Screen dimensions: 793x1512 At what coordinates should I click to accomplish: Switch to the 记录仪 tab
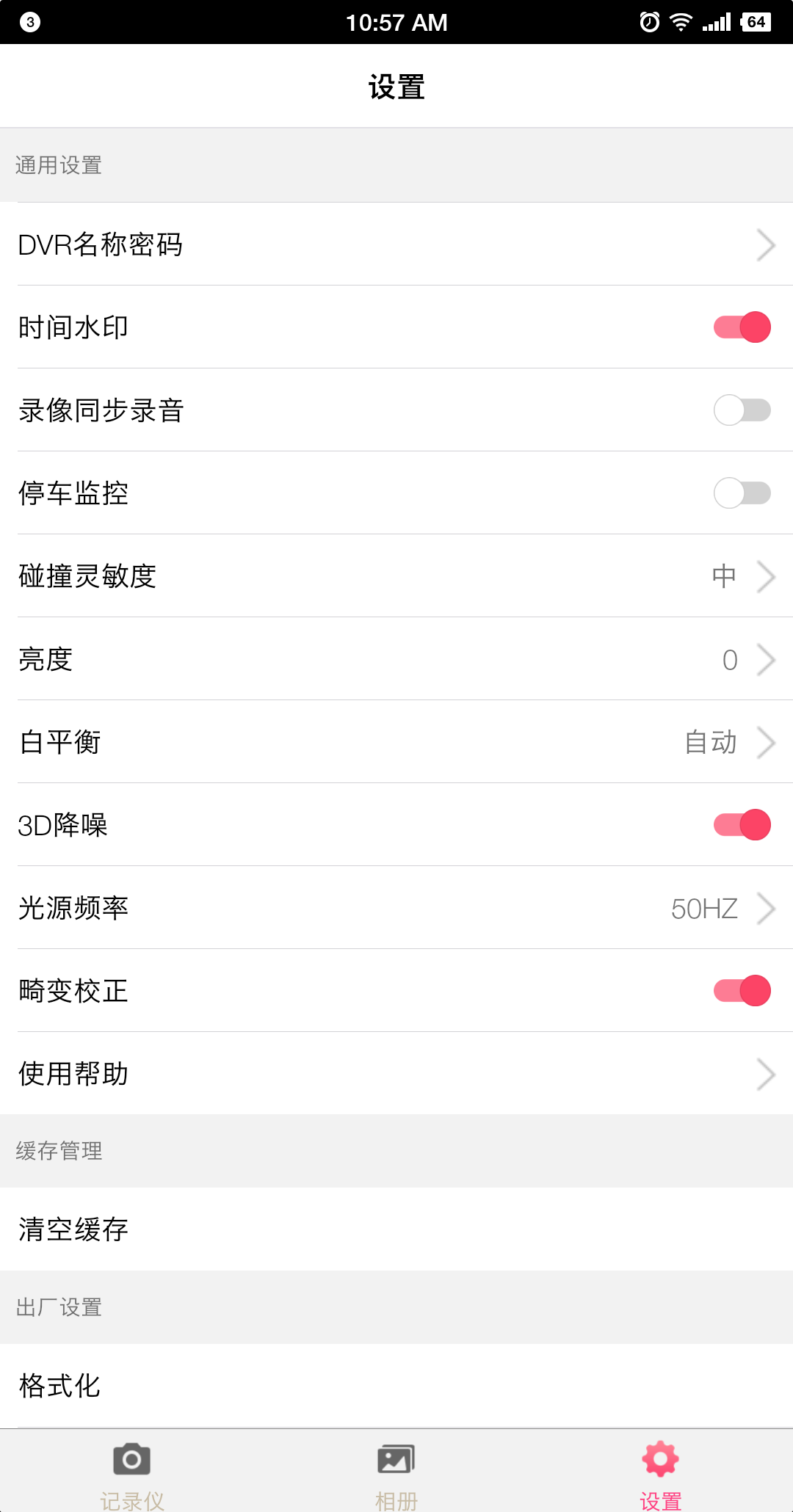pos(132,1472)
